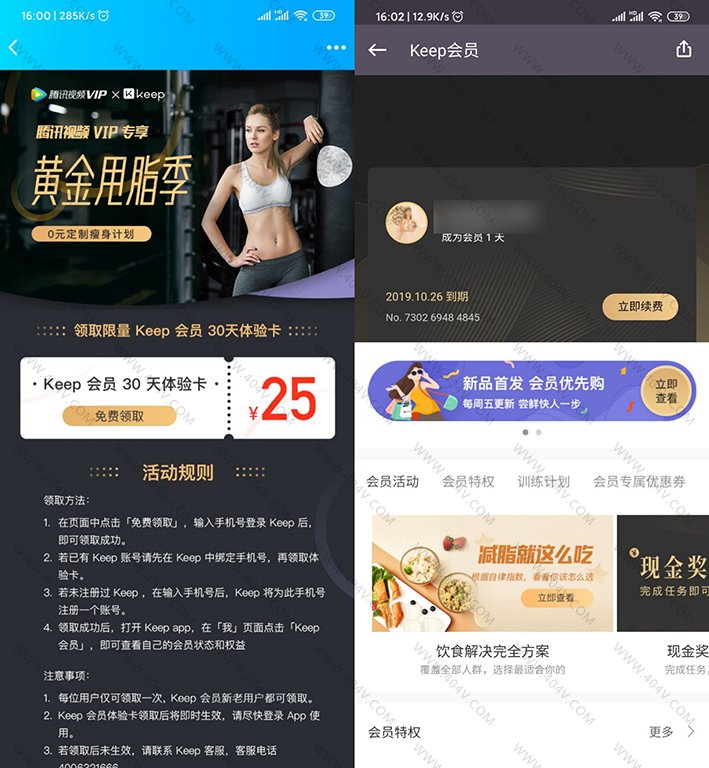This screenshot has width=709, height=768.
Task: Open the three-dot overflow menu
Action: click(336, 48)
